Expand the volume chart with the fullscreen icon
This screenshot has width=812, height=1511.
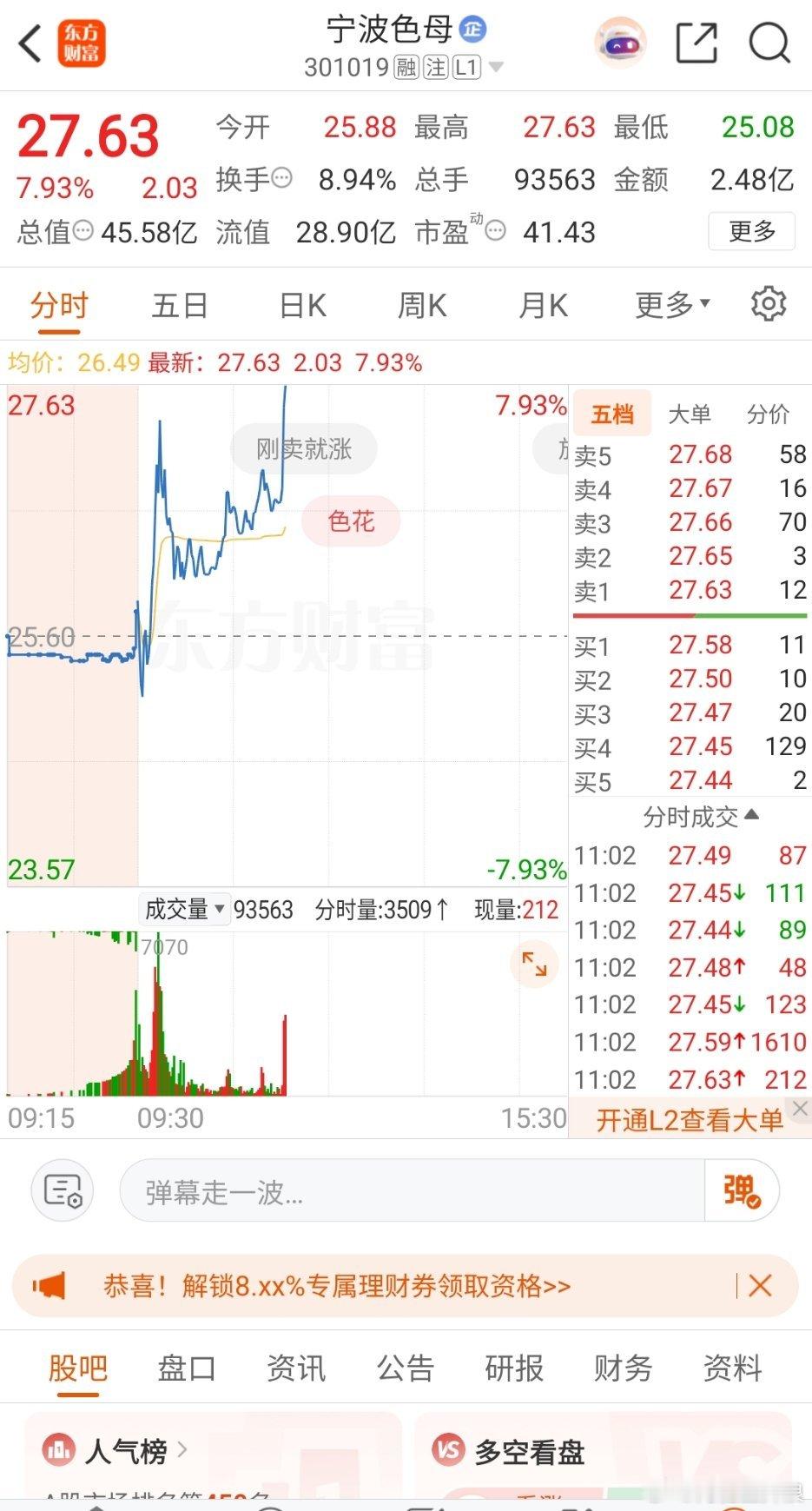[x=535, y=965]
